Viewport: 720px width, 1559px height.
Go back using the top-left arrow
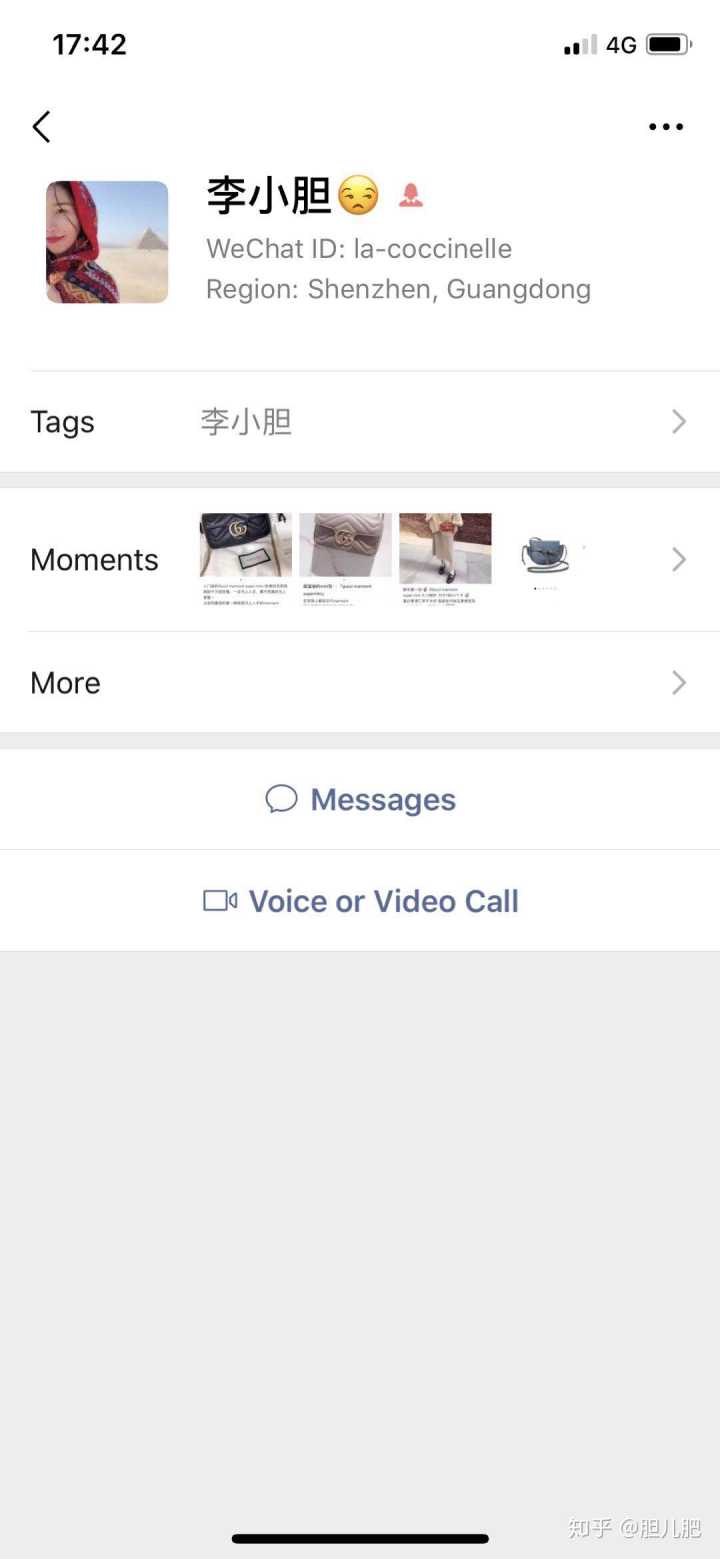click(x=41, y=127)
